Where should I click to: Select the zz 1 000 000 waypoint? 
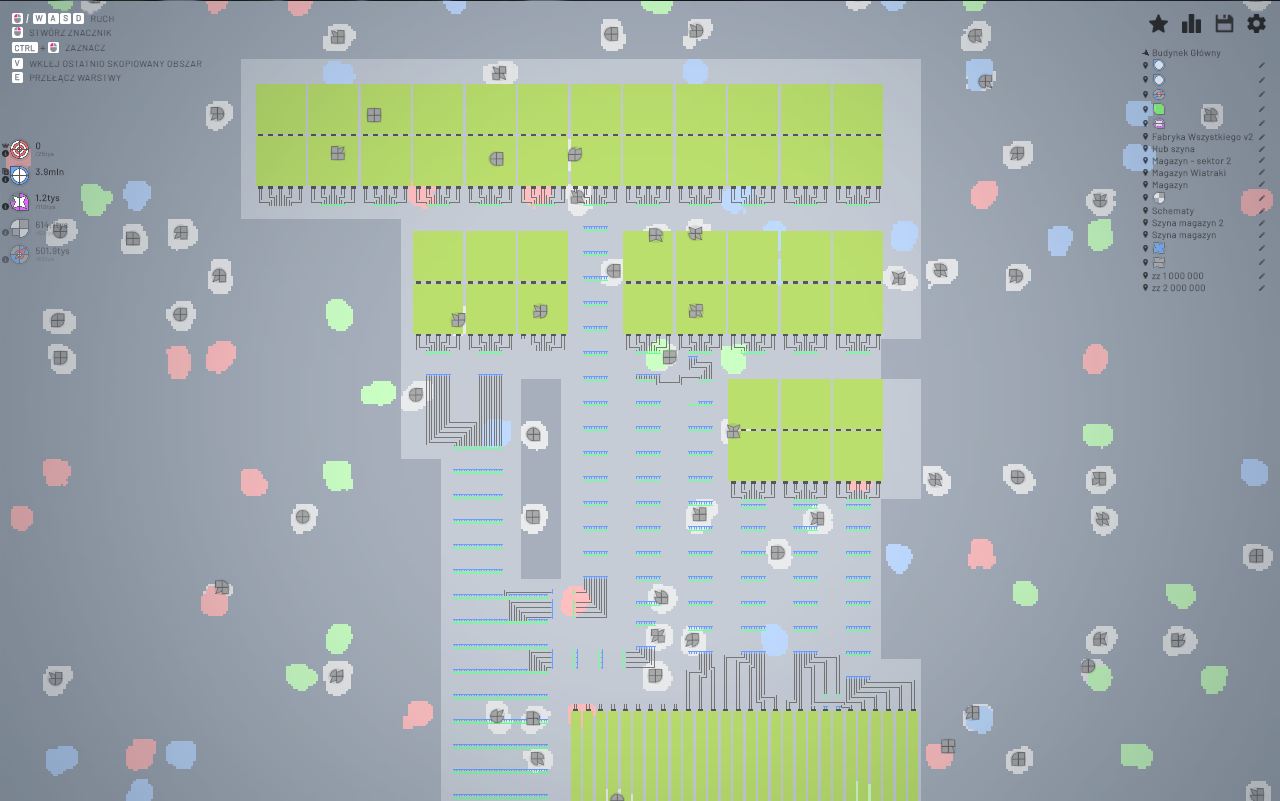point(1177,276)
